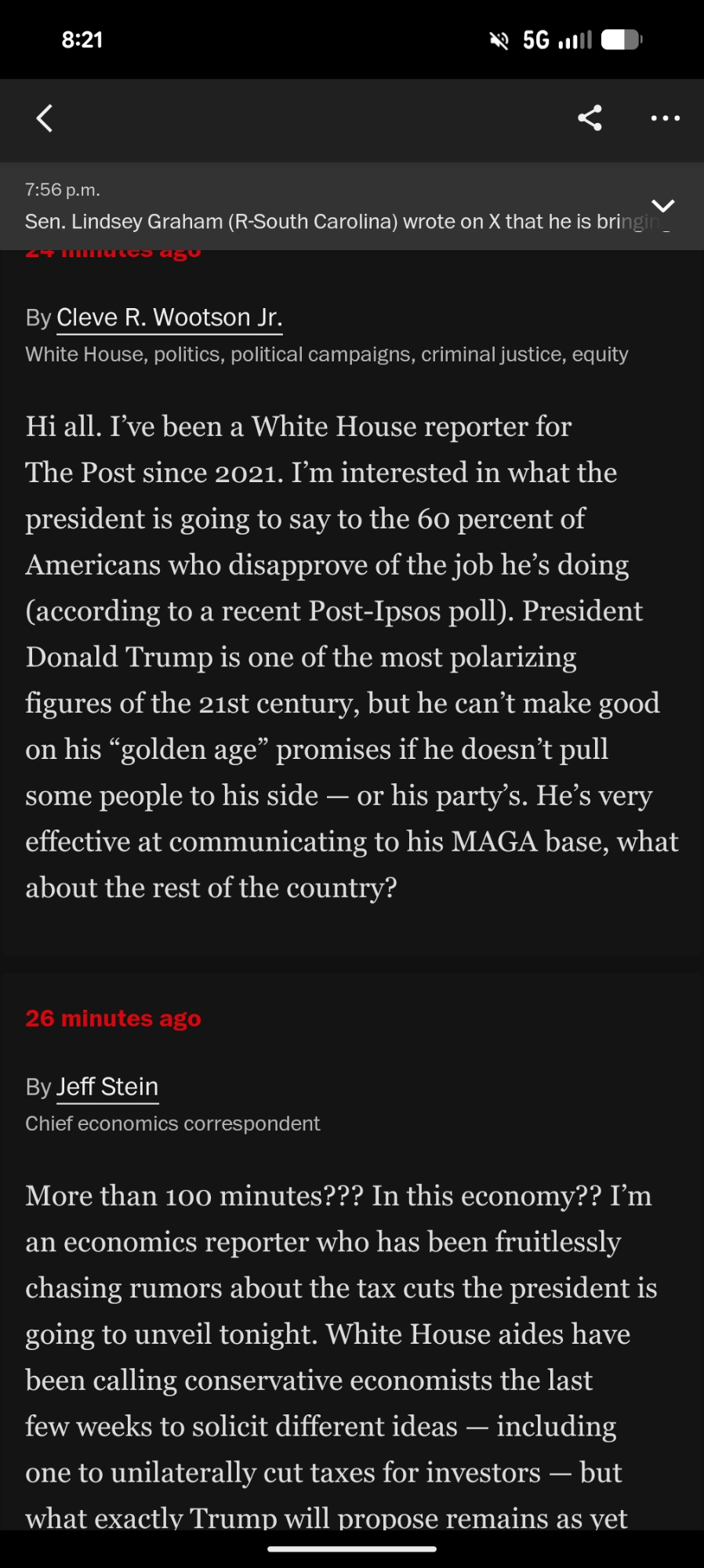Image resolution: width=704 pixels, height=1568 pixels.
Task: Expand the 7:56 p.m. Lindsey Graham update
Action: pos(662,206)
